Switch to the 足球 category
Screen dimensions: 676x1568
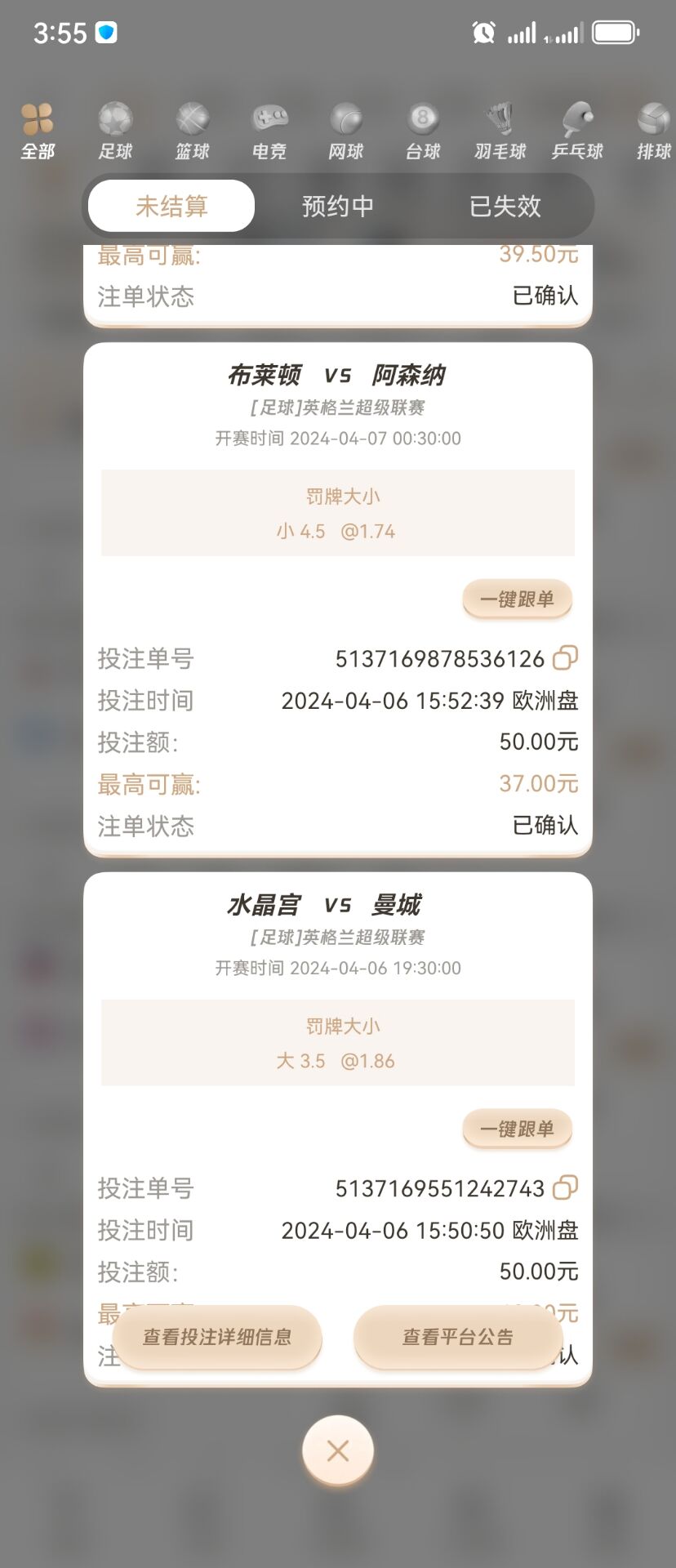pos(115,131)
